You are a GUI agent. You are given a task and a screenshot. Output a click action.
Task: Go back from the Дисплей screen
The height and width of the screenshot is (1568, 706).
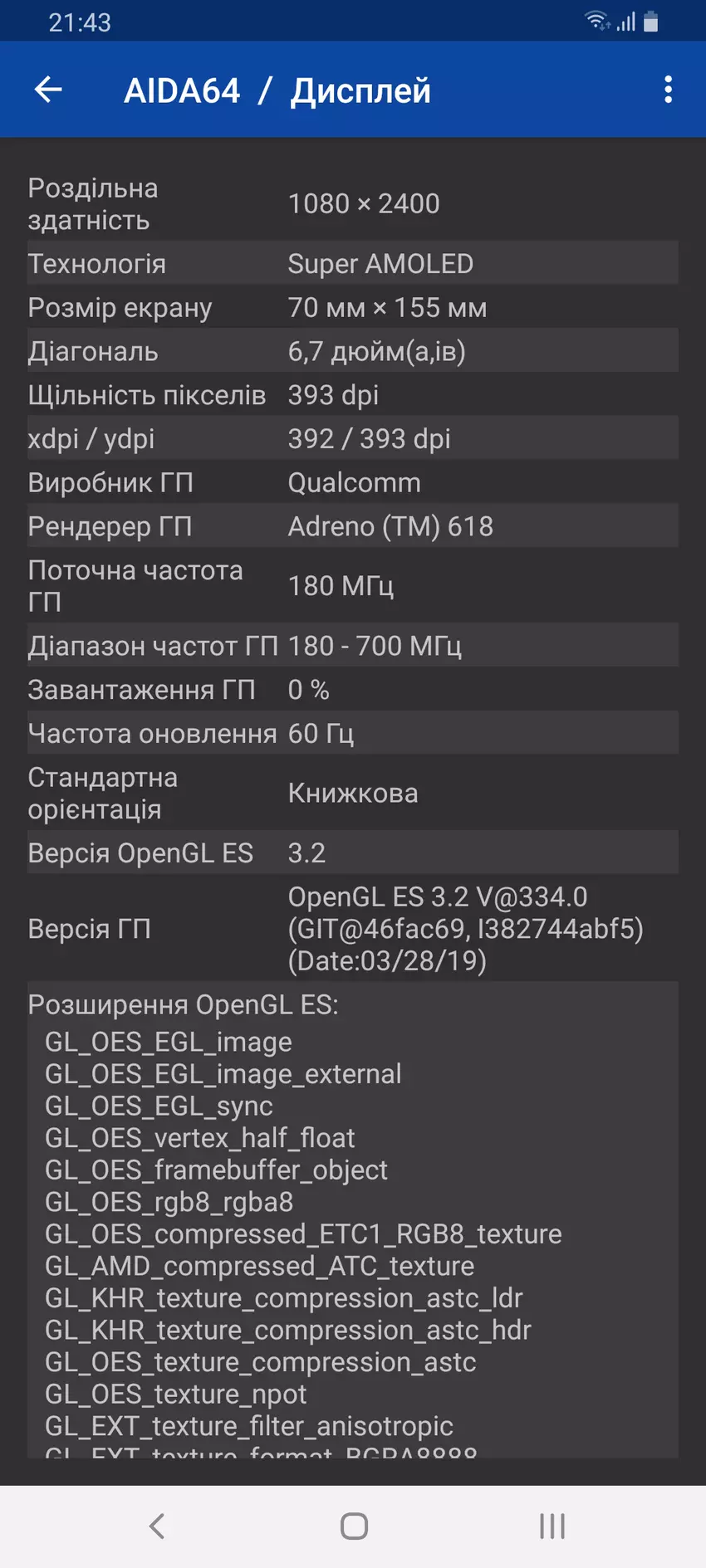(x=48, y=90)
